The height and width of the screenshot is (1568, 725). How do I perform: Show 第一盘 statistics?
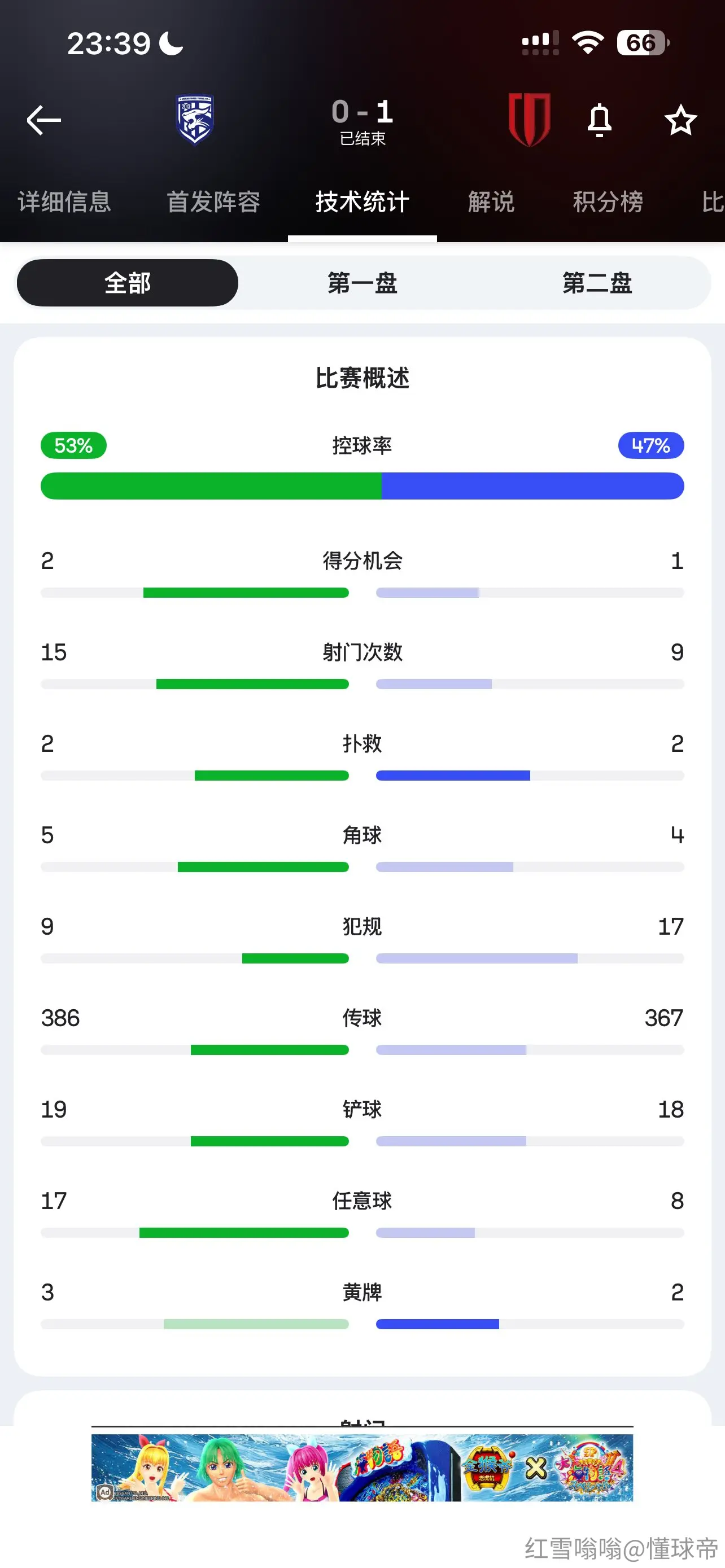pos(362,283)
